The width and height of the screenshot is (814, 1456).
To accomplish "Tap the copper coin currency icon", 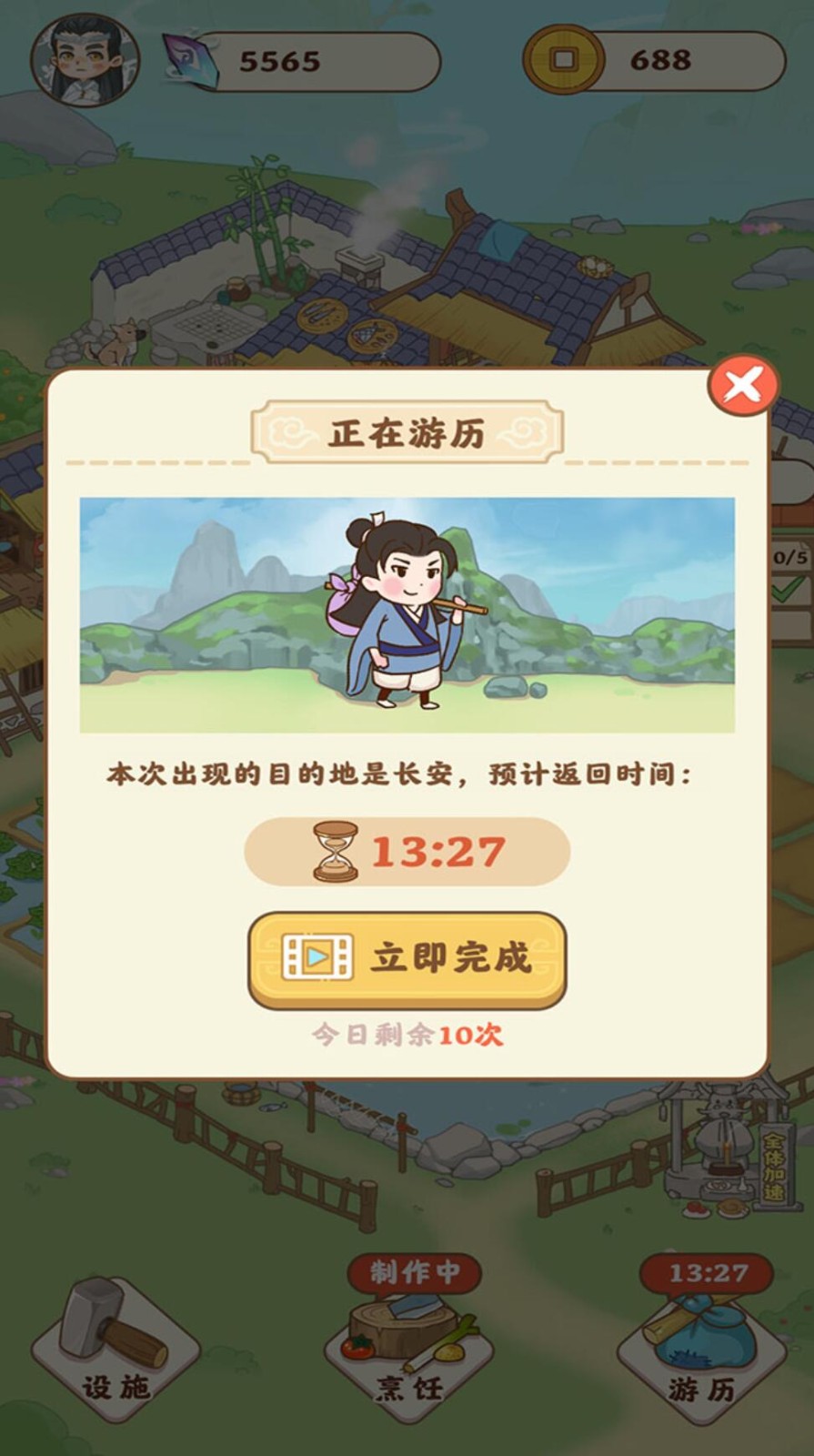I will point(564,60).
